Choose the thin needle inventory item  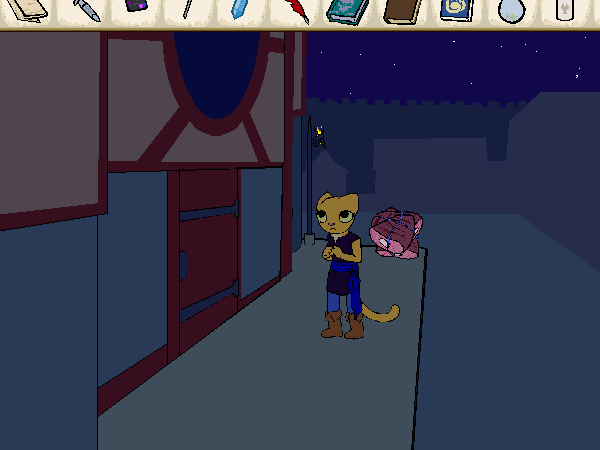click(x=187, y=9)
